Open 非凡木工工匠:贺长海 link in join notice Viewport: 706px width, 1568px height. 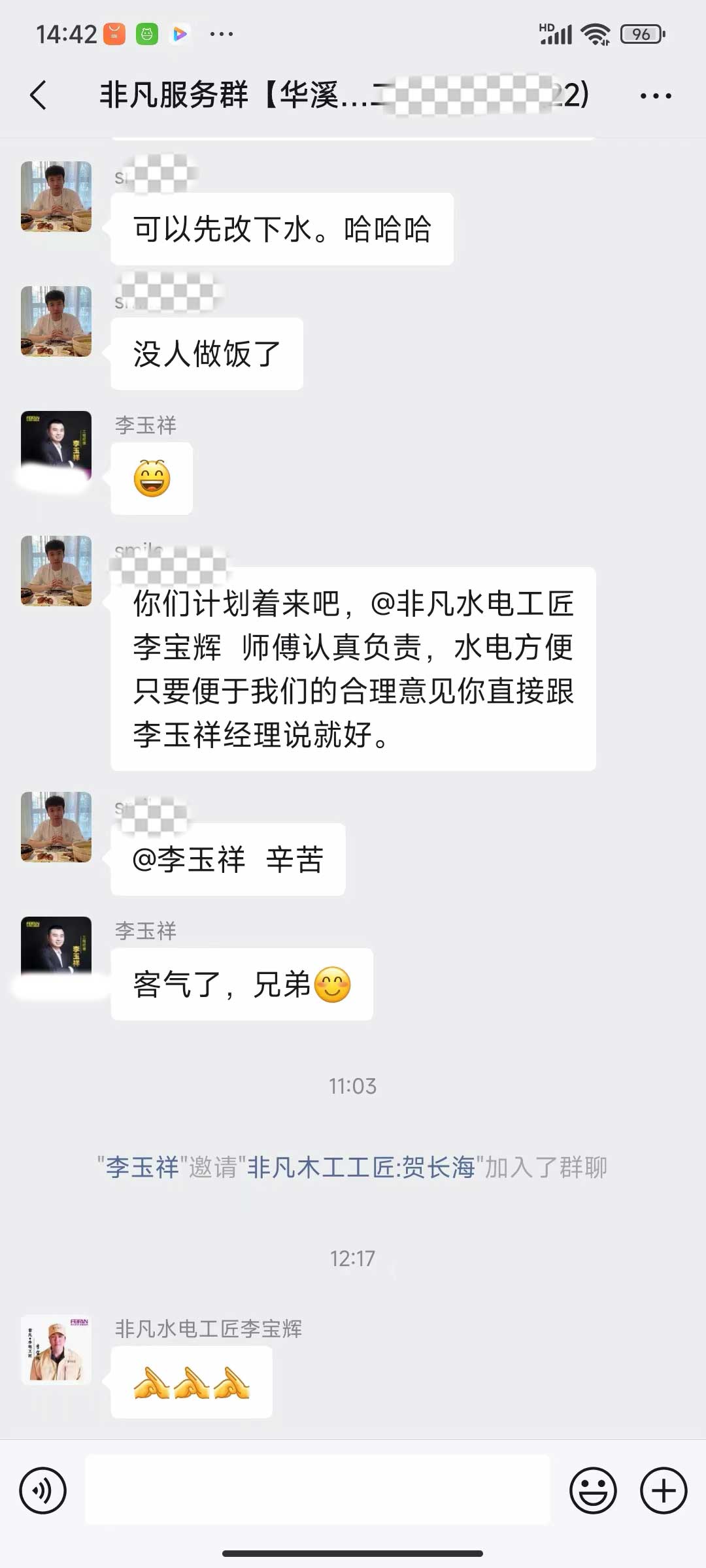pyautogui.click(x=361, y=1167)
